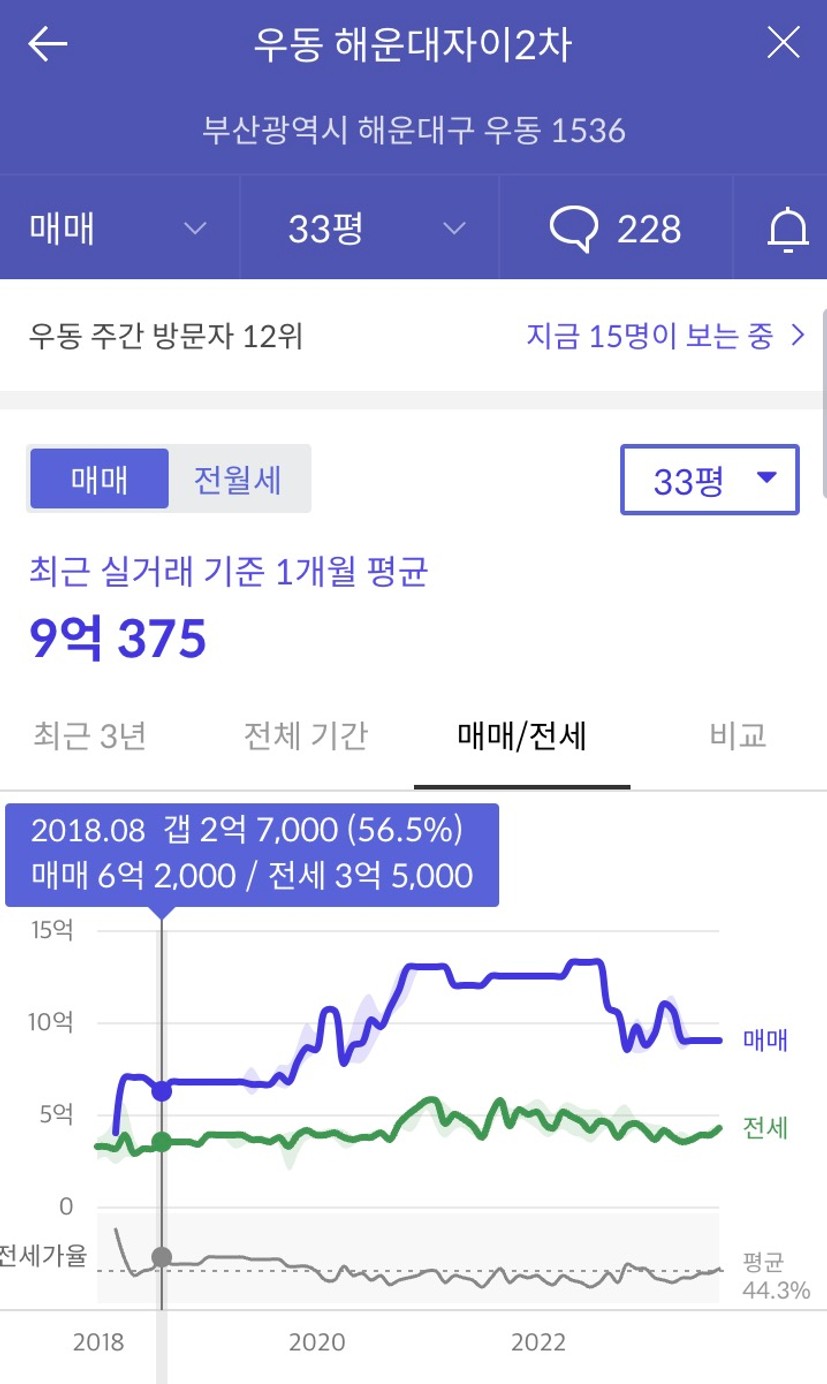
Task: Expand the 33평 dropdown in the header
Action: click(369, 229)
